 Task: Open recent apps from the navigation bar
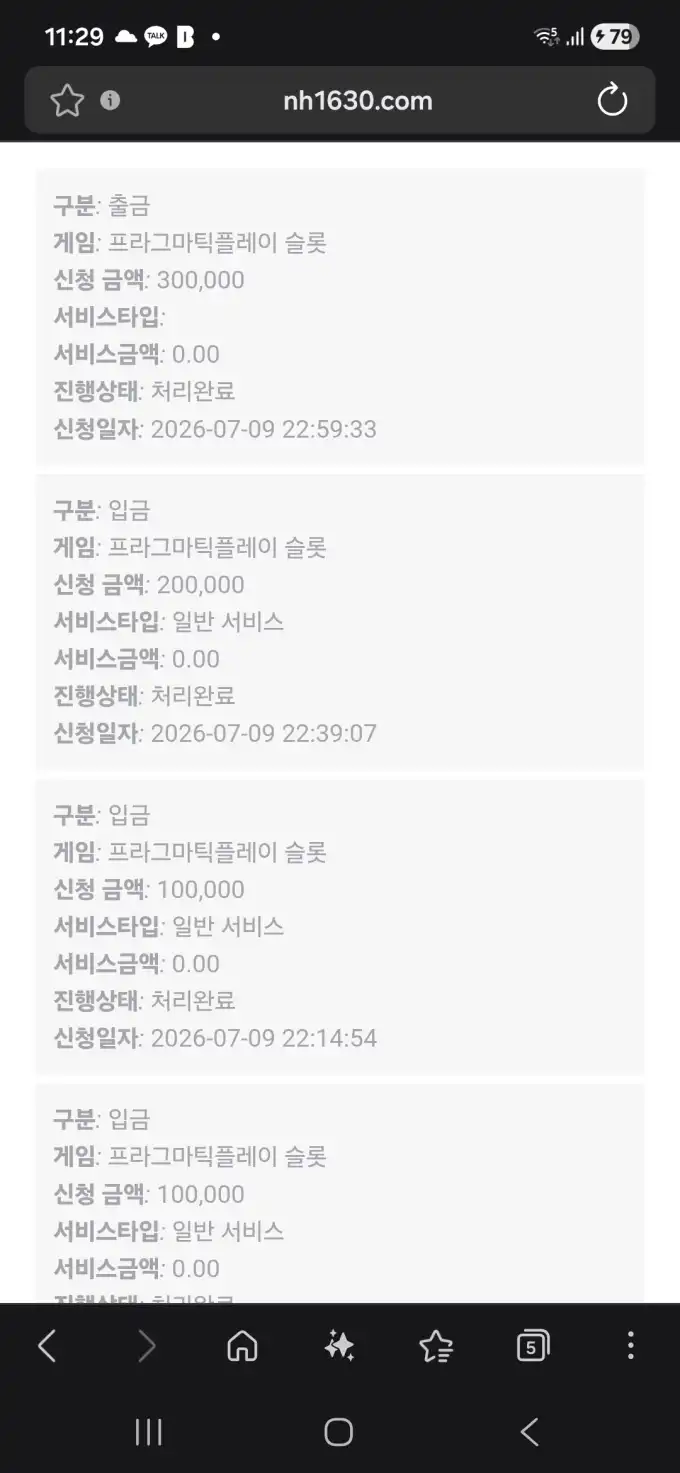coord(148,1432)
